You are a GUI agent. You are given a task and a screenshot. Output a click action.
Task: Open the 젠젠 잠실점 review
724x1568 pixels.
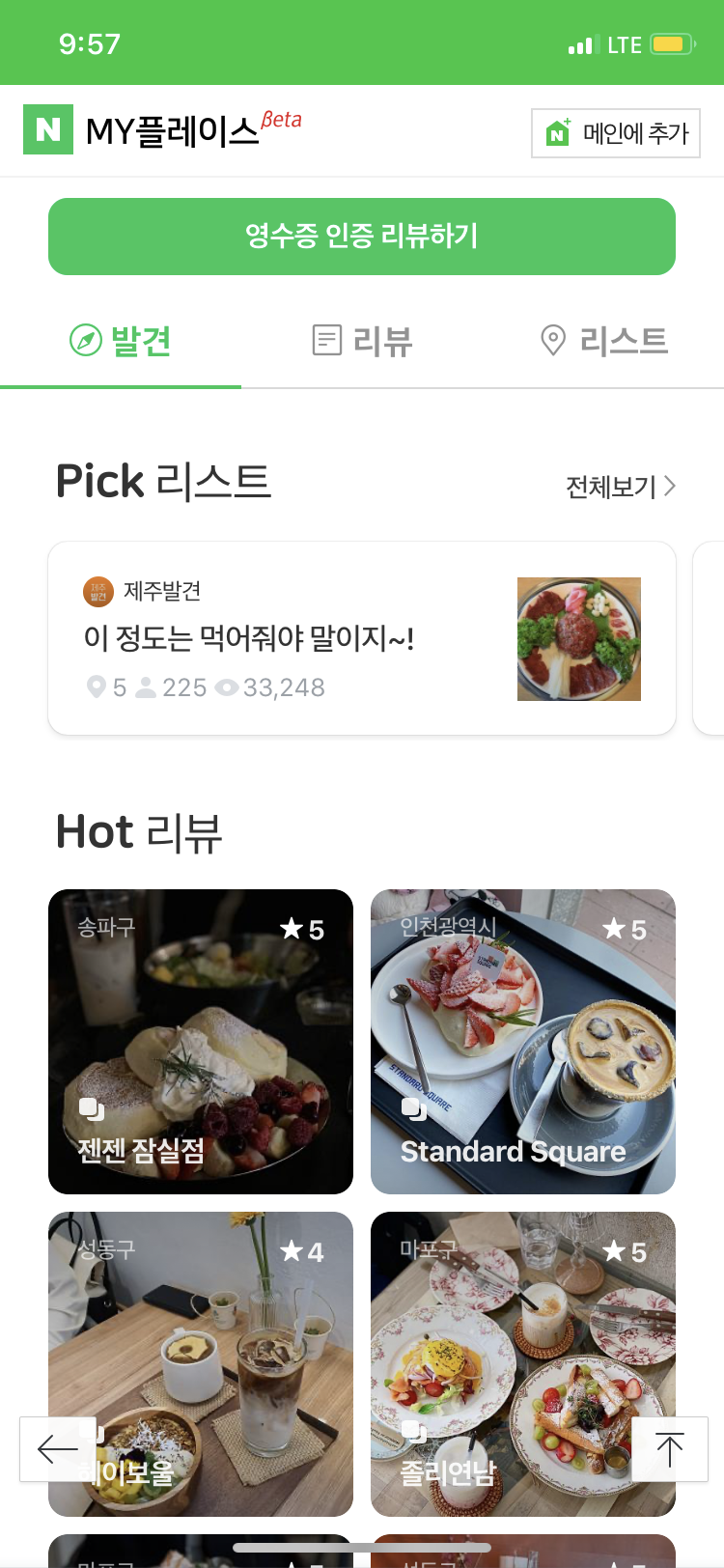click(201, 1041)
